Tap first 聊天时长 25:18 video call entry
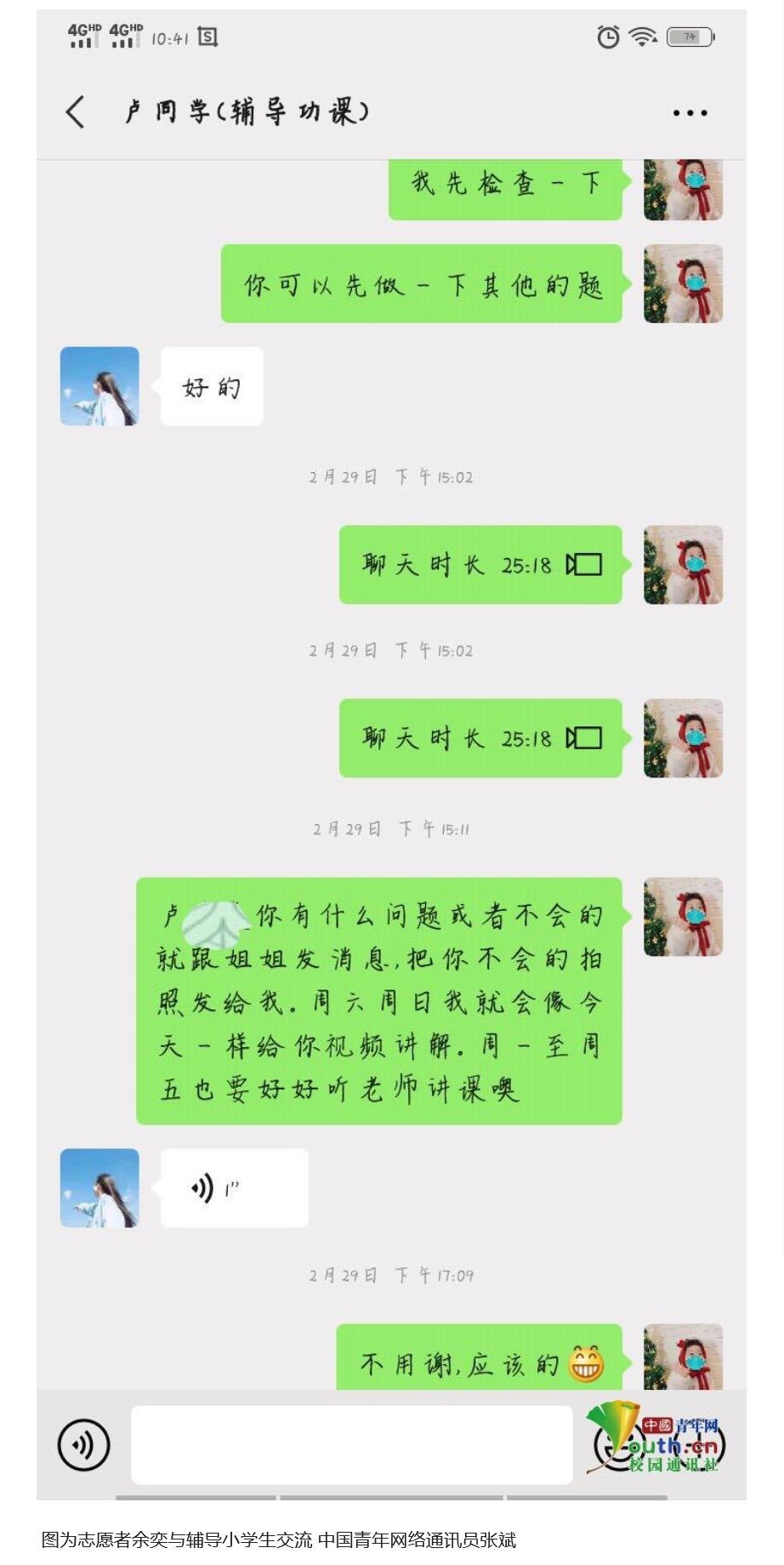Screen dimensions: 784x1565 [480, 565]
